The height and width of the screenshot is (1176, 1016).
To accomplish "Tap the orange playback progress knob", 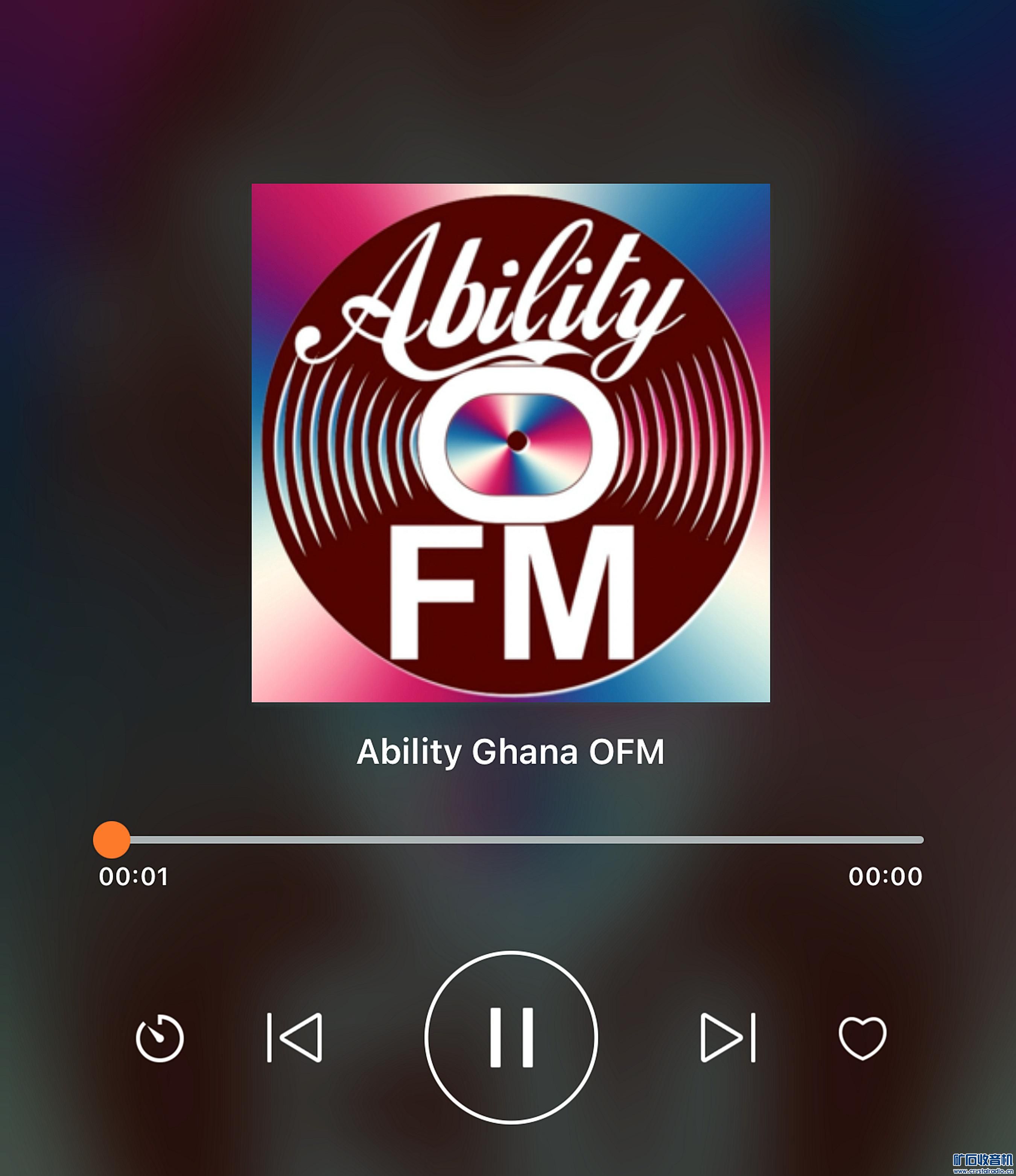I will coord(112,839).
